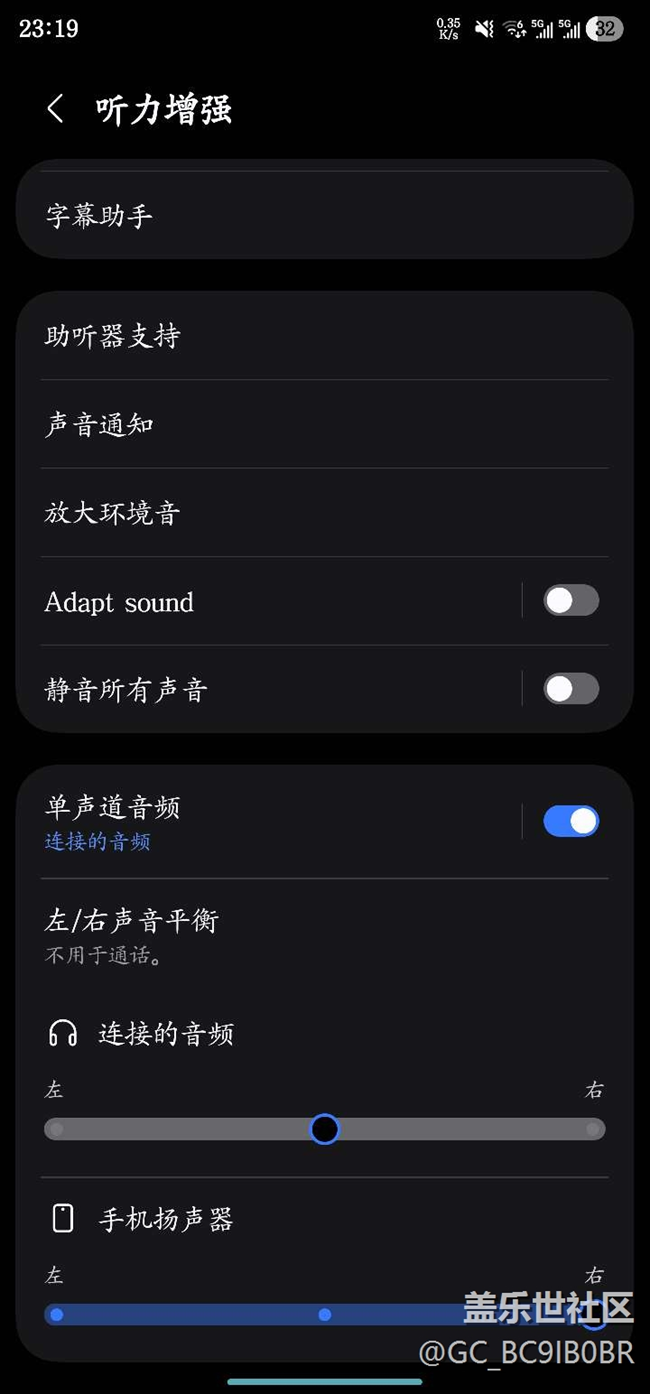The height and width of the screenshot is (1394, 650).
Task: Go back from 听力增强 screen
Action: pyautogui.click(x=56, y=109)
